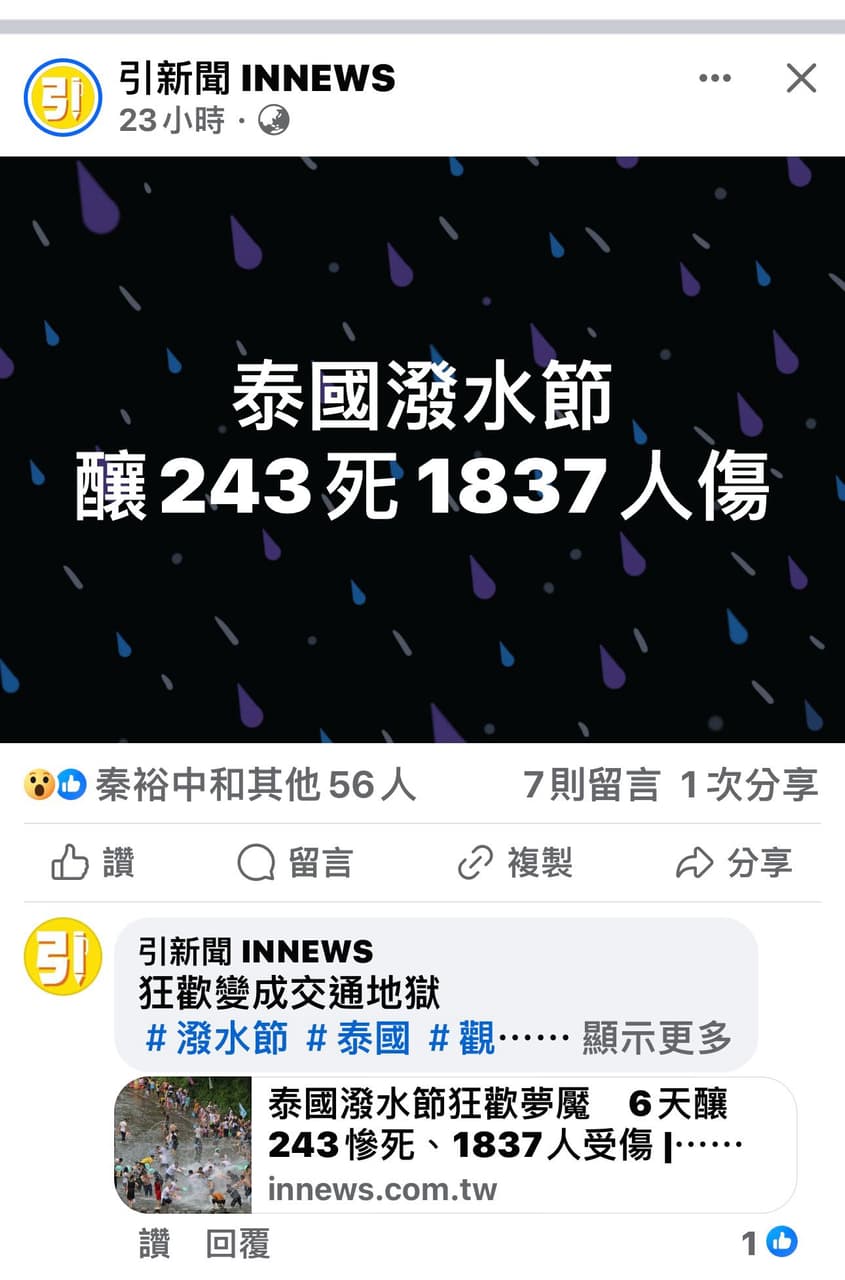Tap the 讚 button to like the post
845x1280 pixels.
93,863
